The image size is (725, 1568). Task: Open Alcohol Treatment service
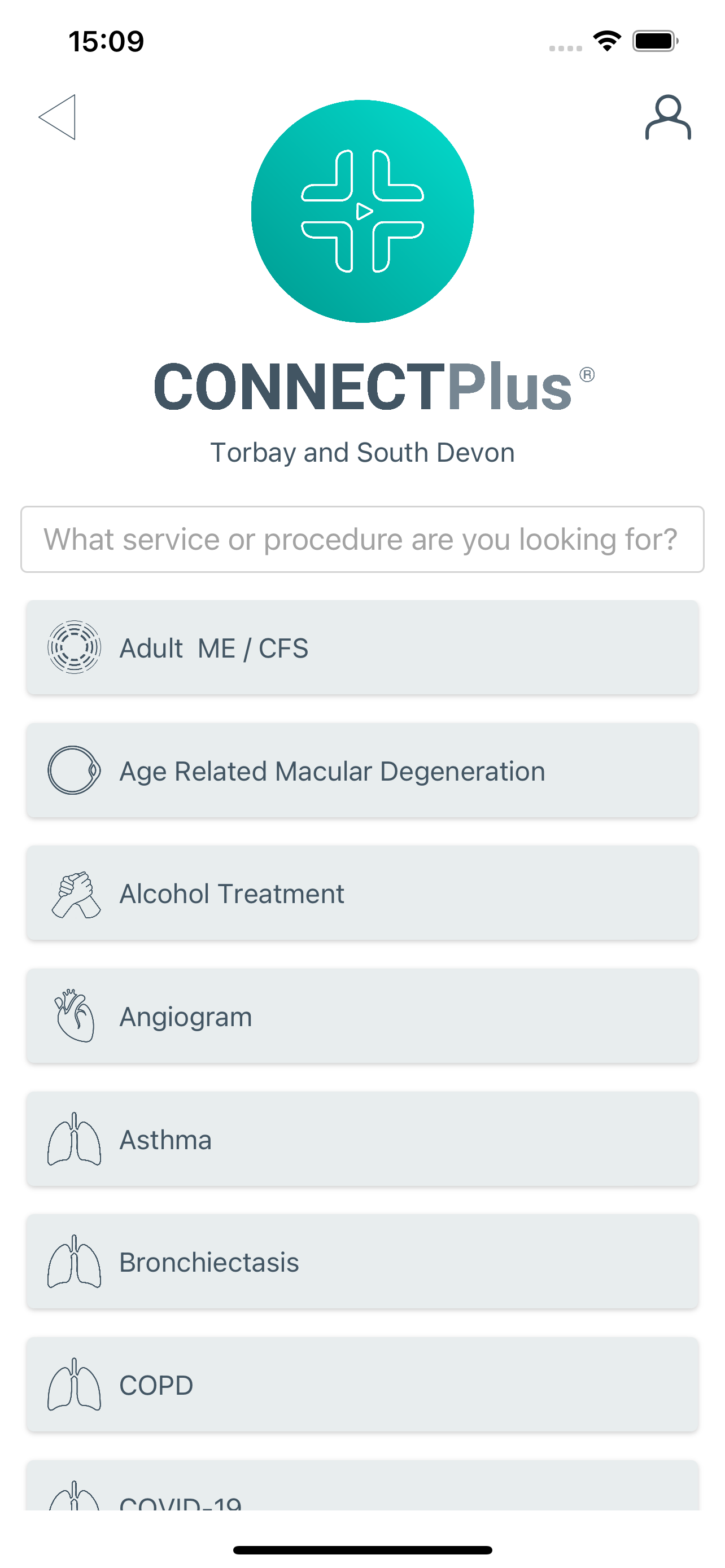362,894
